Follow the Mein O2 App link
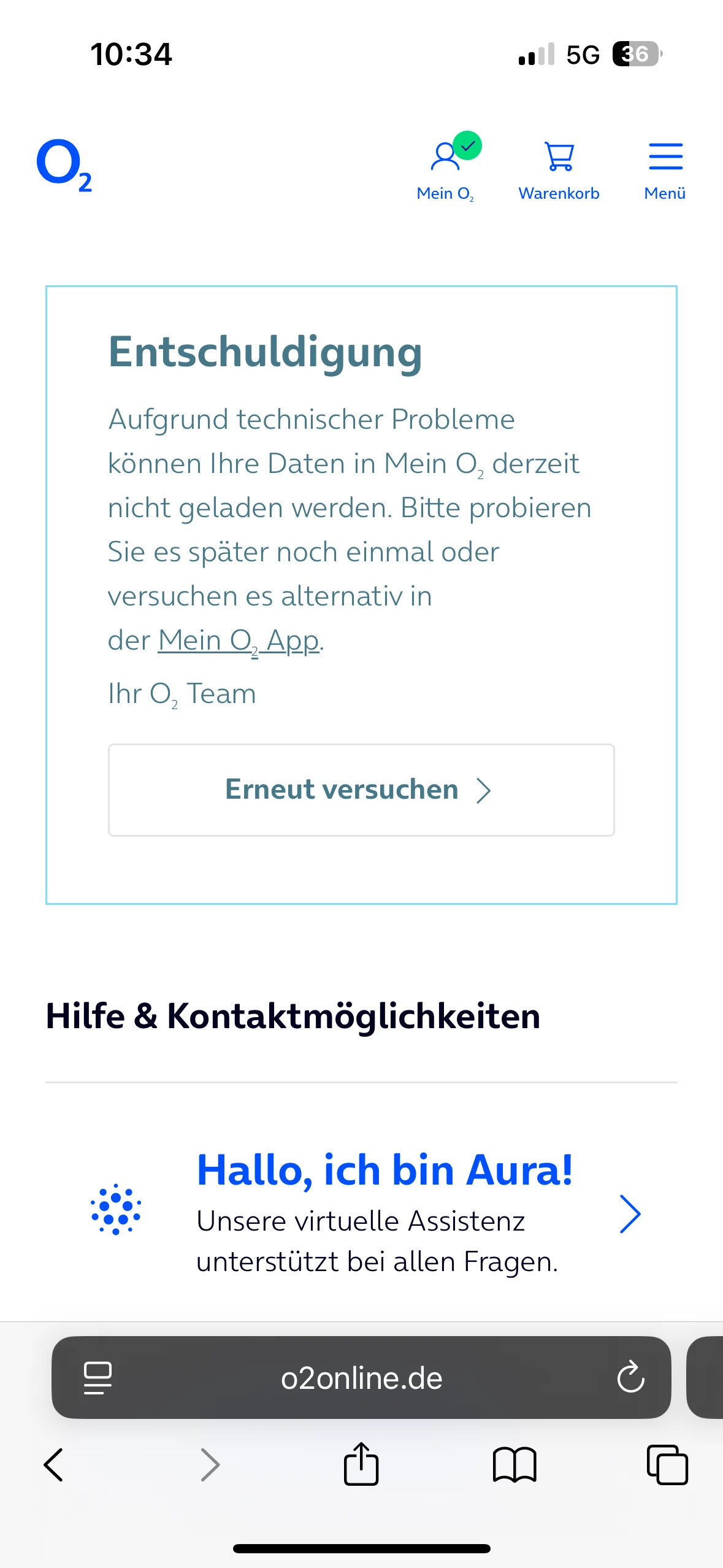Screen dimensions: 723x1568 [x=239, y=640]
